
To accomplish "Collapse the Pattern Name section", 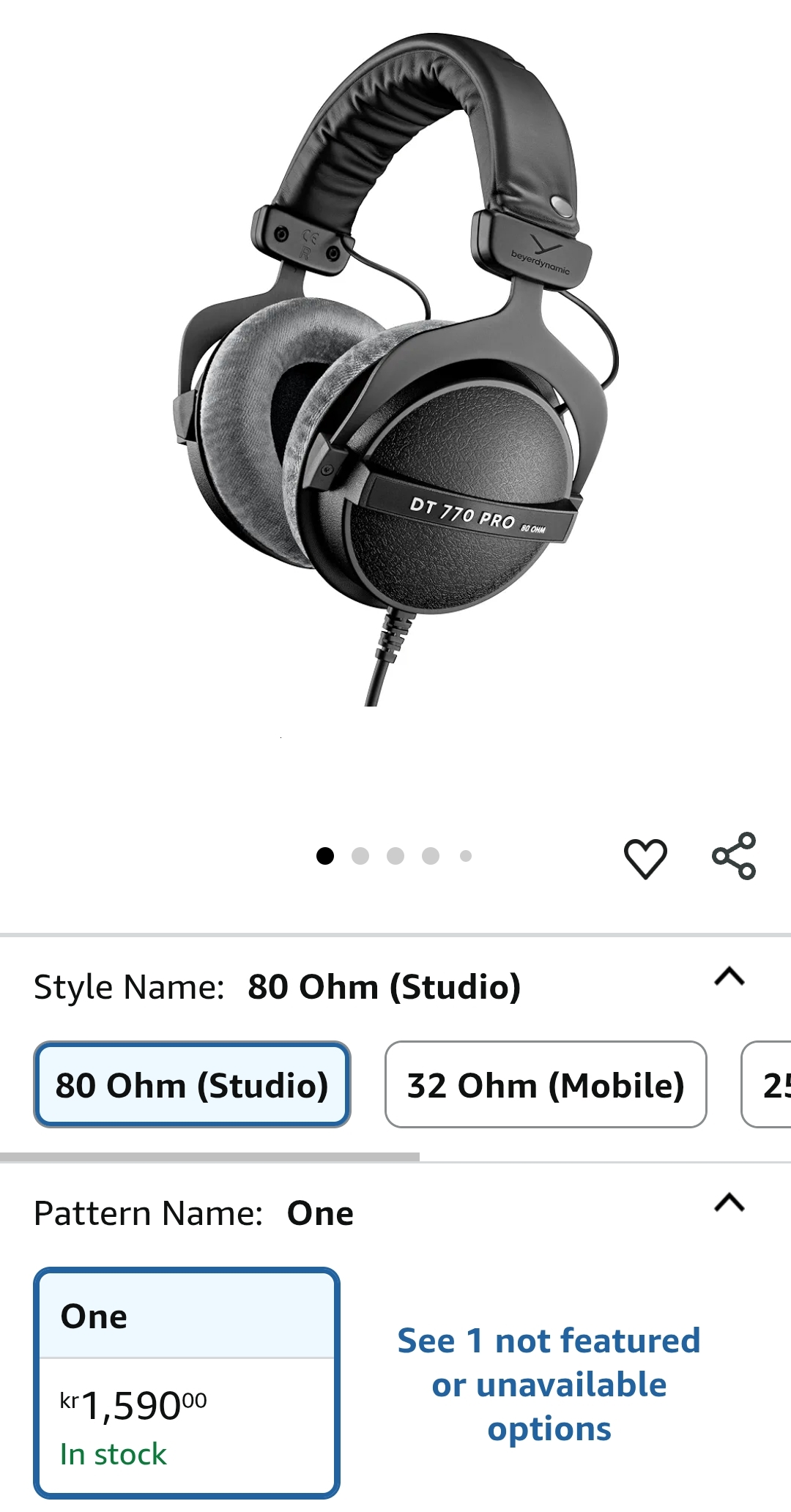I will pyautogui.click(x=729, y=1202).
